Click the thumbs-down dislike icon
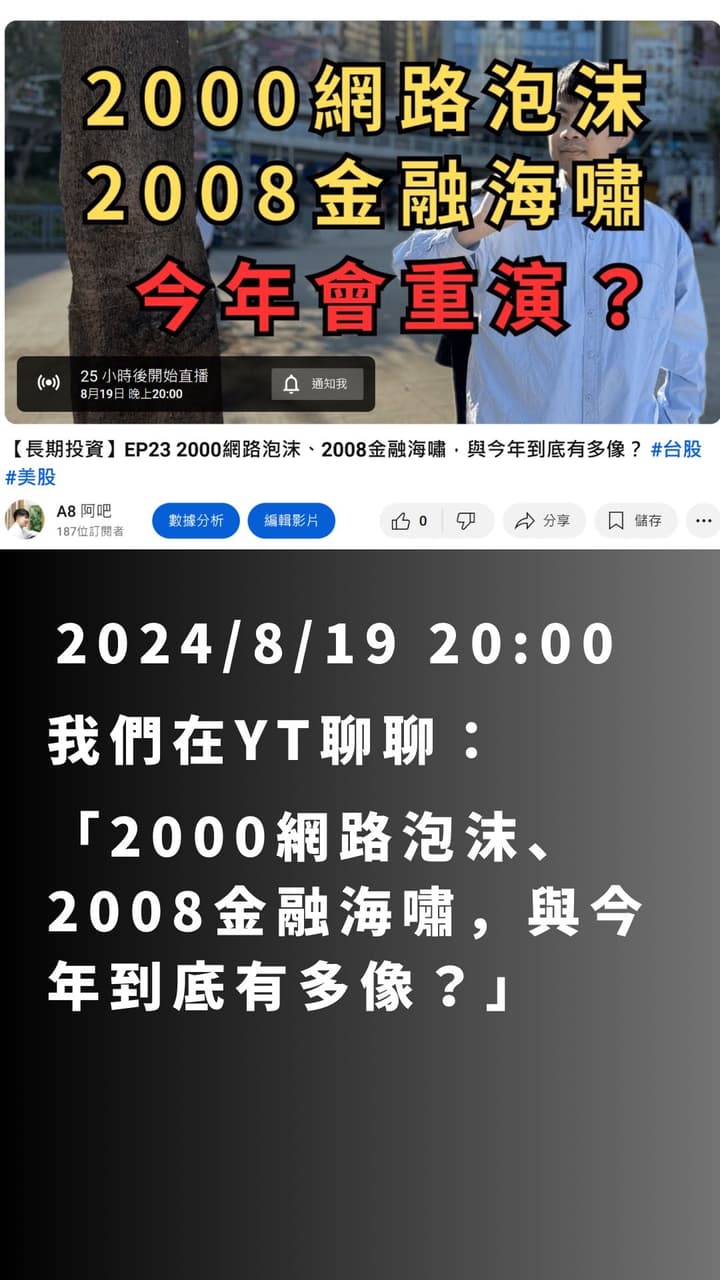720x1280 pixels. (466, 521)
